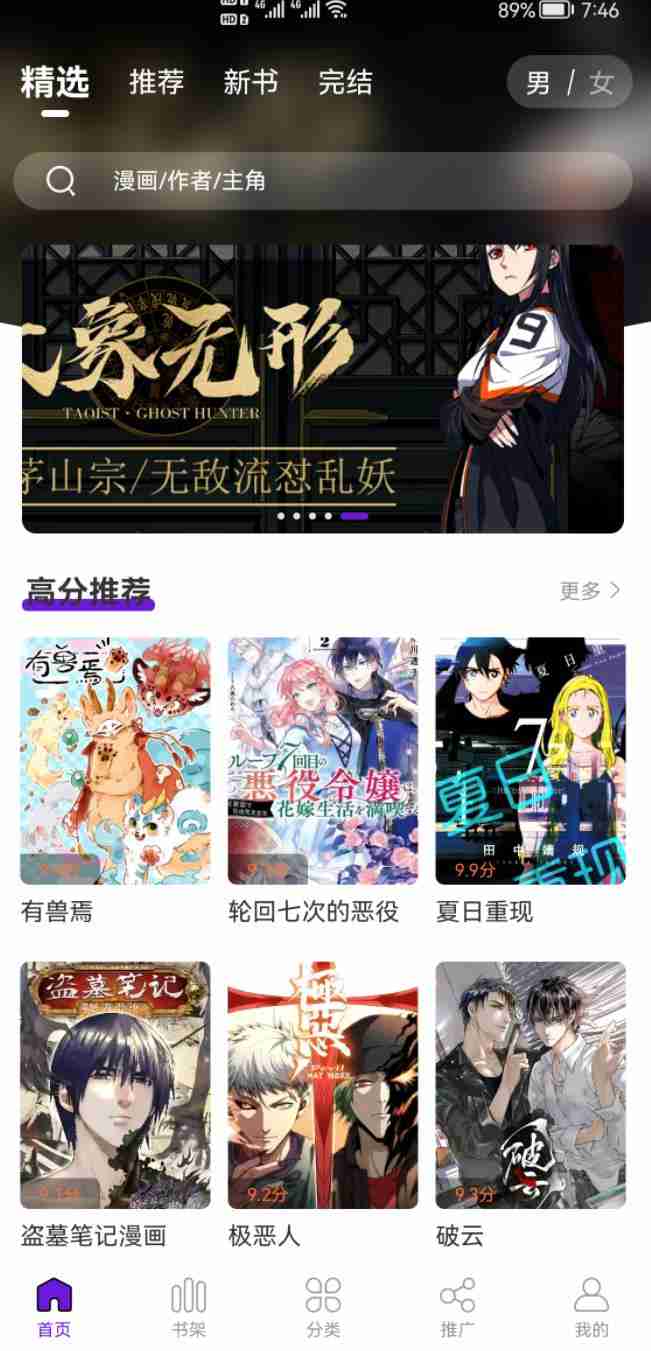The height and width of the screenshot is (1351, 651).
Task: Open 盗墓笔记漫画
Action: pyautogui.click(x=115, y=1085)
